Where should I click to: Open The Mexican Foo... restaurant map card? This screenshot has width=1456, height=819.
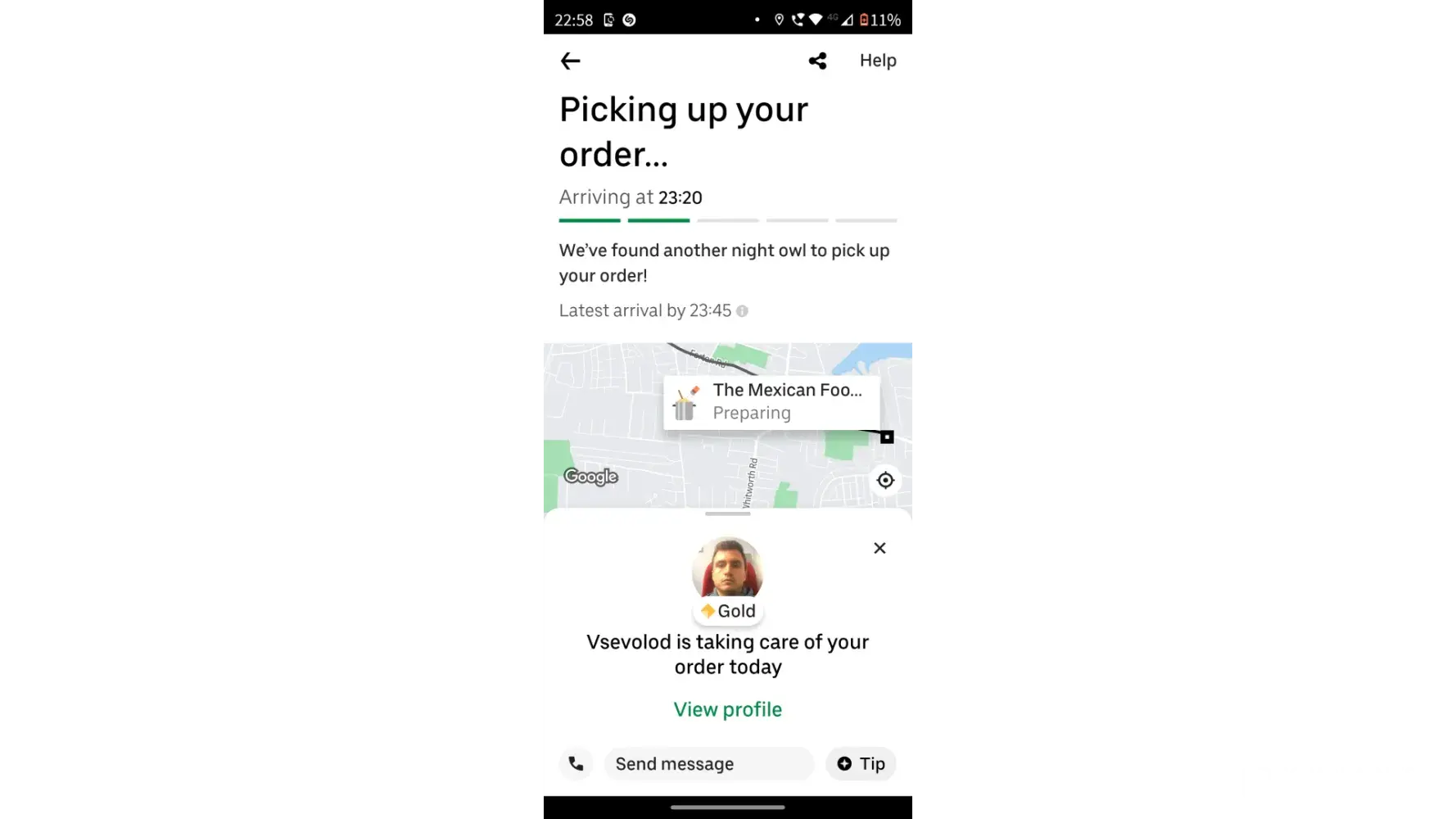pyautogui.click(x=771, y=401)
